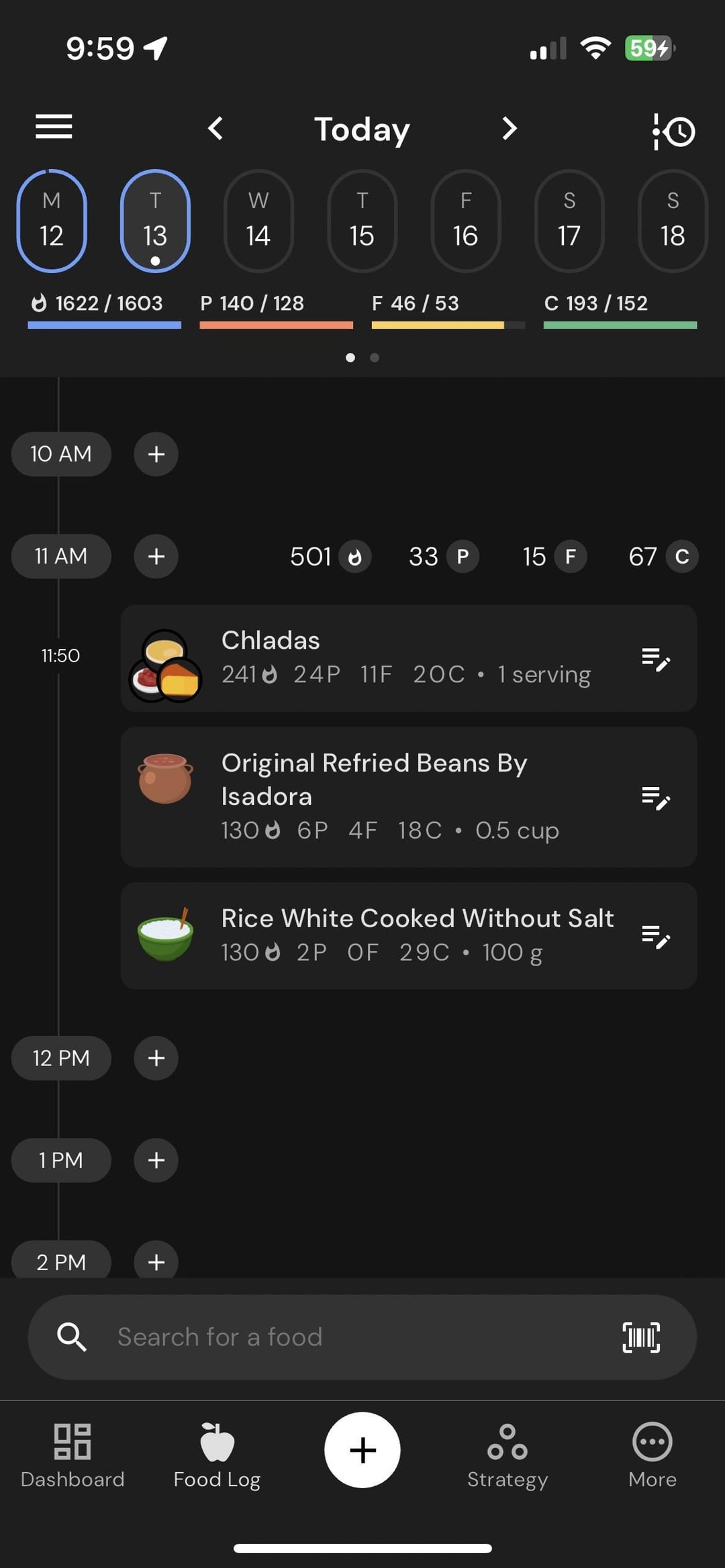
Task: Open the timeline history icon
Action: tap(674, 131)
